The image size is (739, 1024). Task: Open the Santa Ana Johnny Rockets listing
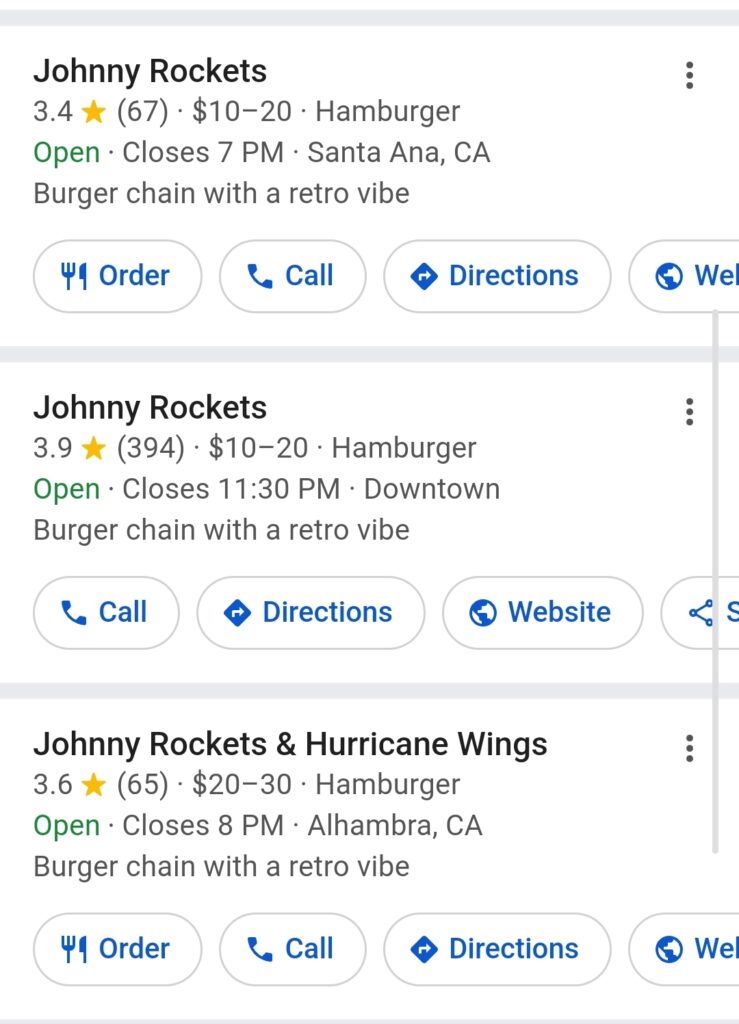click(150, 72)
